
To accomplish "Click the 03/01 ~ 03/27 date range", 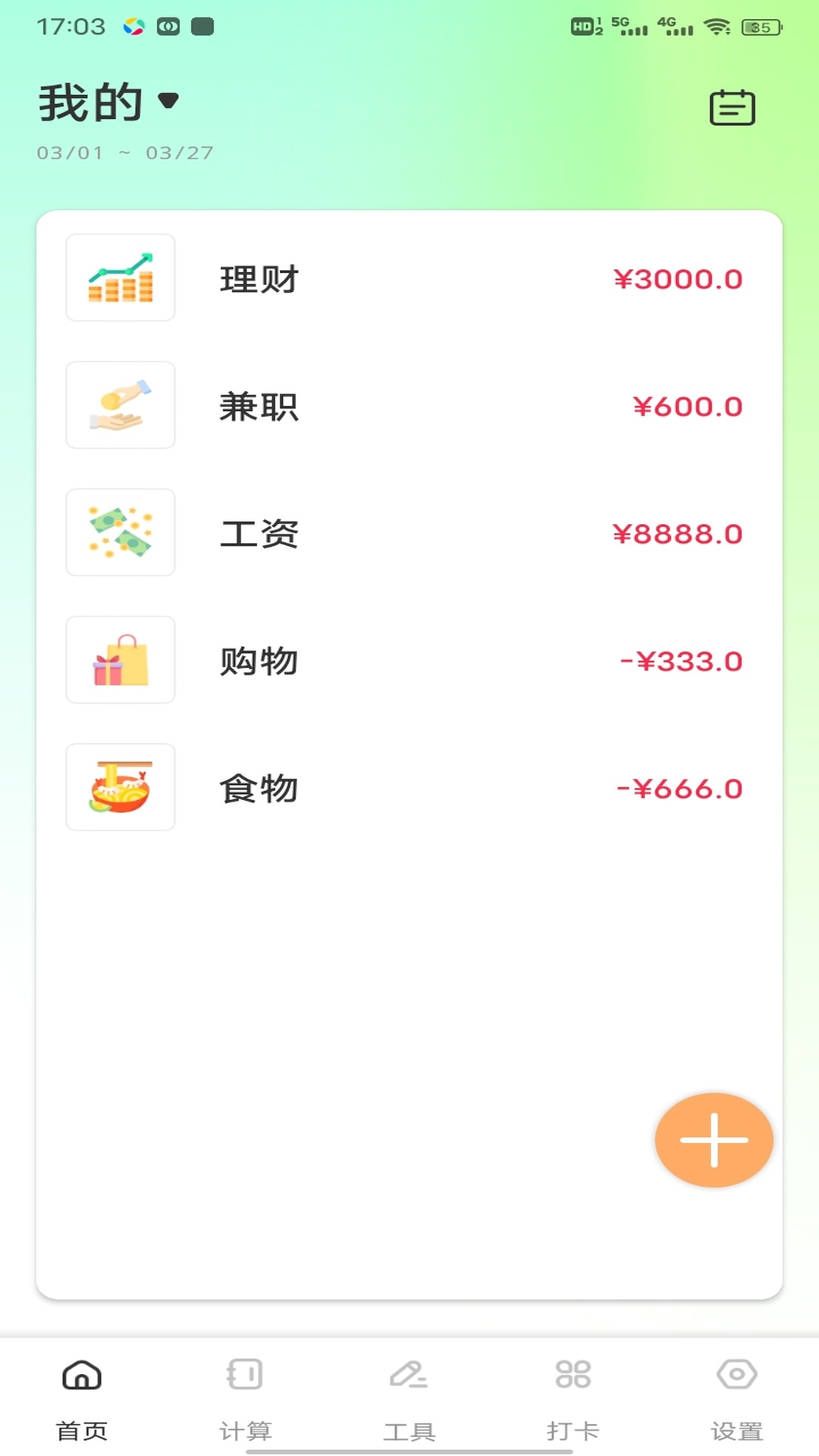I will pyautogui.click(x=125, y=153).
